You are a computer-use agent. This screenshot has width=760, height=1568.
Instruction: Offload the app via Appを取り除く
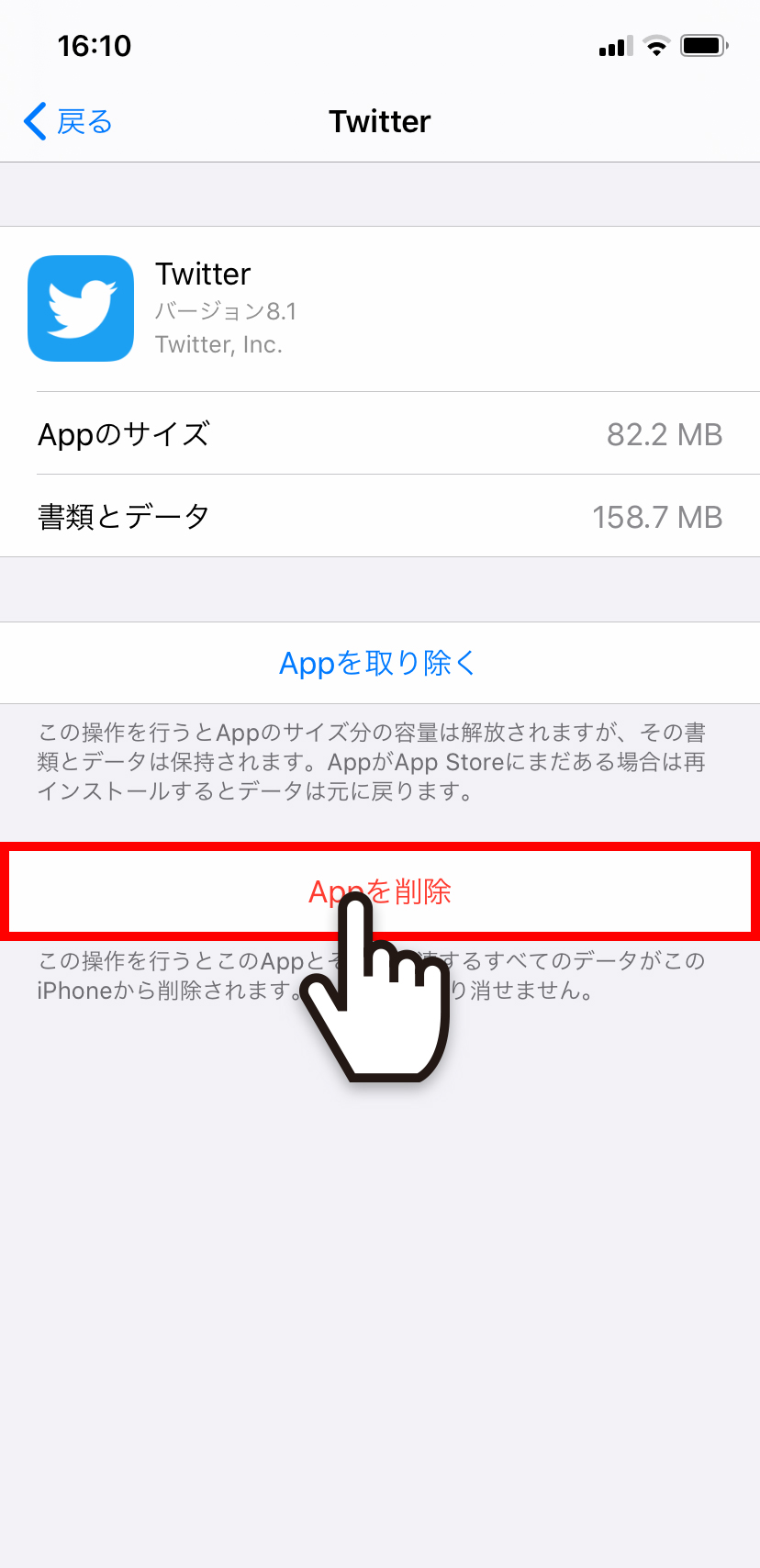(378, 663)
